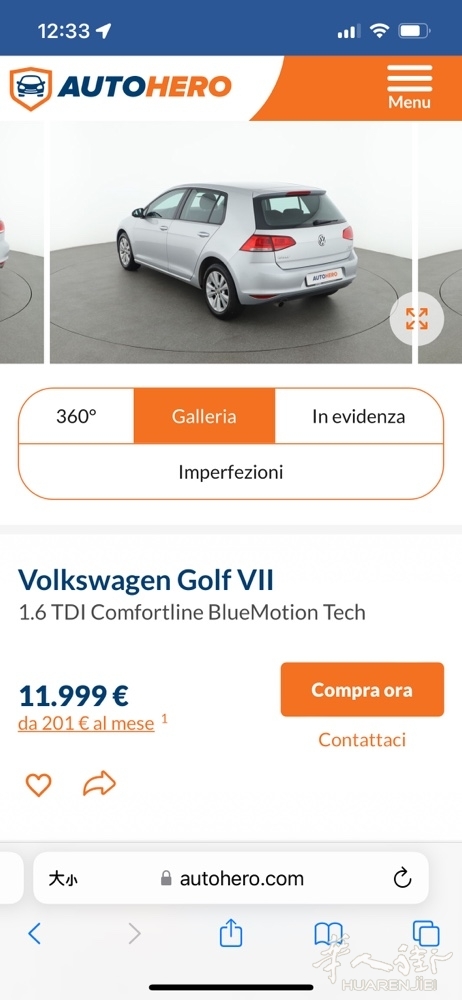
Task: Add this Golf to favorites with heart
Action: tap(38, 784)
